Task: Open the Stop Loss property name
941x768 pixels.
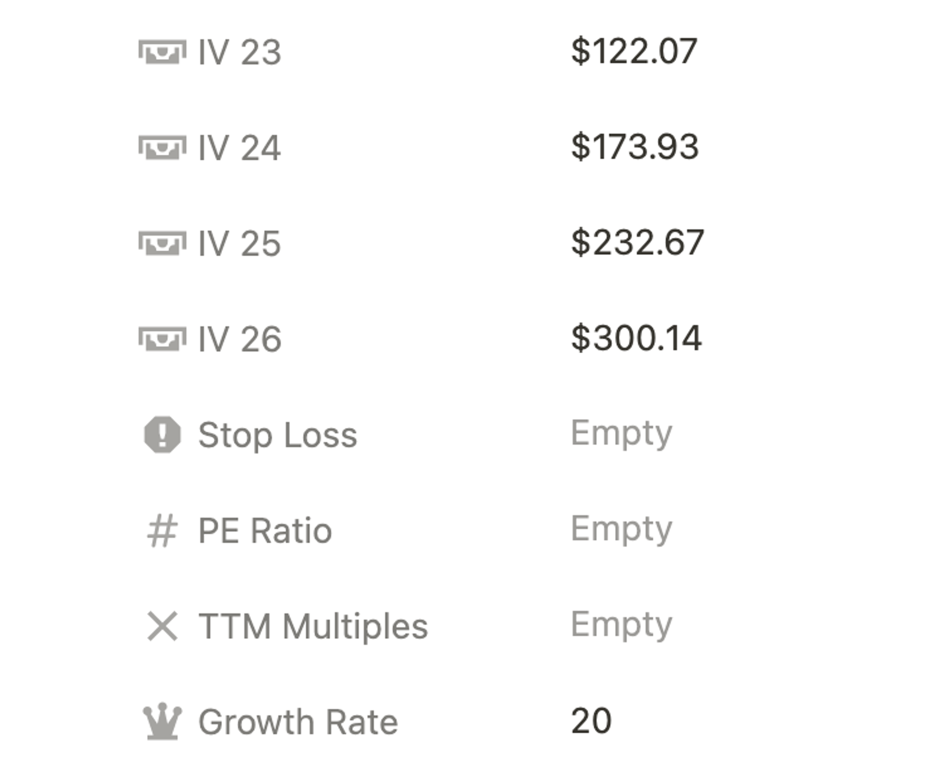Action: pos(277,435)
